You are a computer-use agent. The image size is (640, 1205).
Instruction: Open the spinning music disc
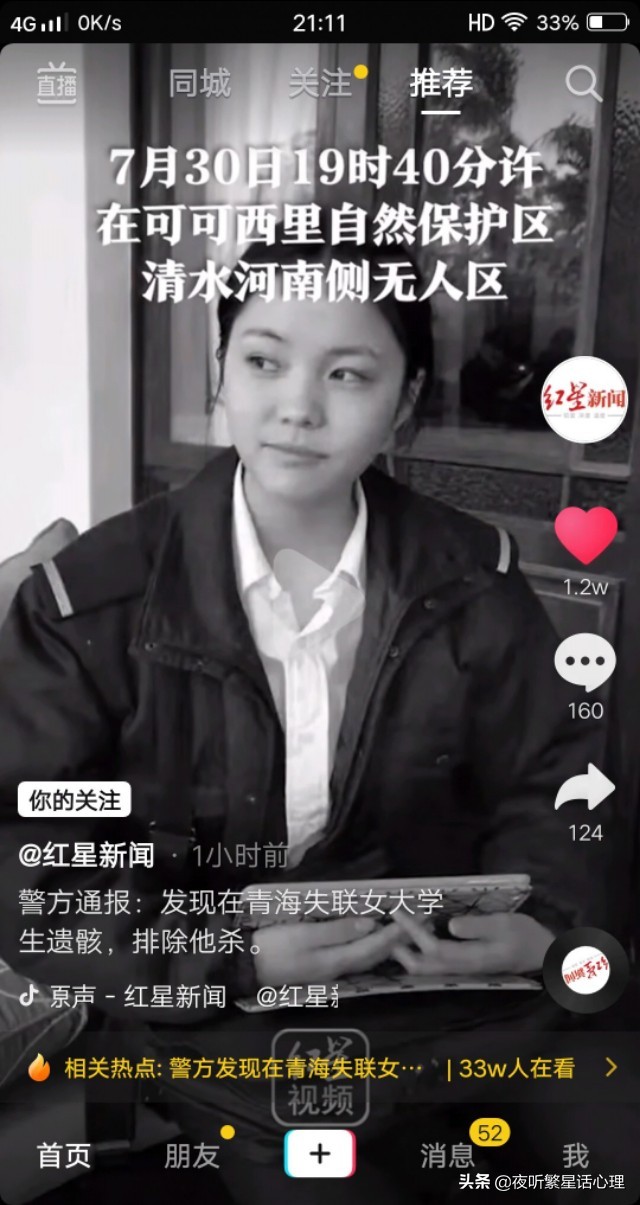tap(586, 969)
